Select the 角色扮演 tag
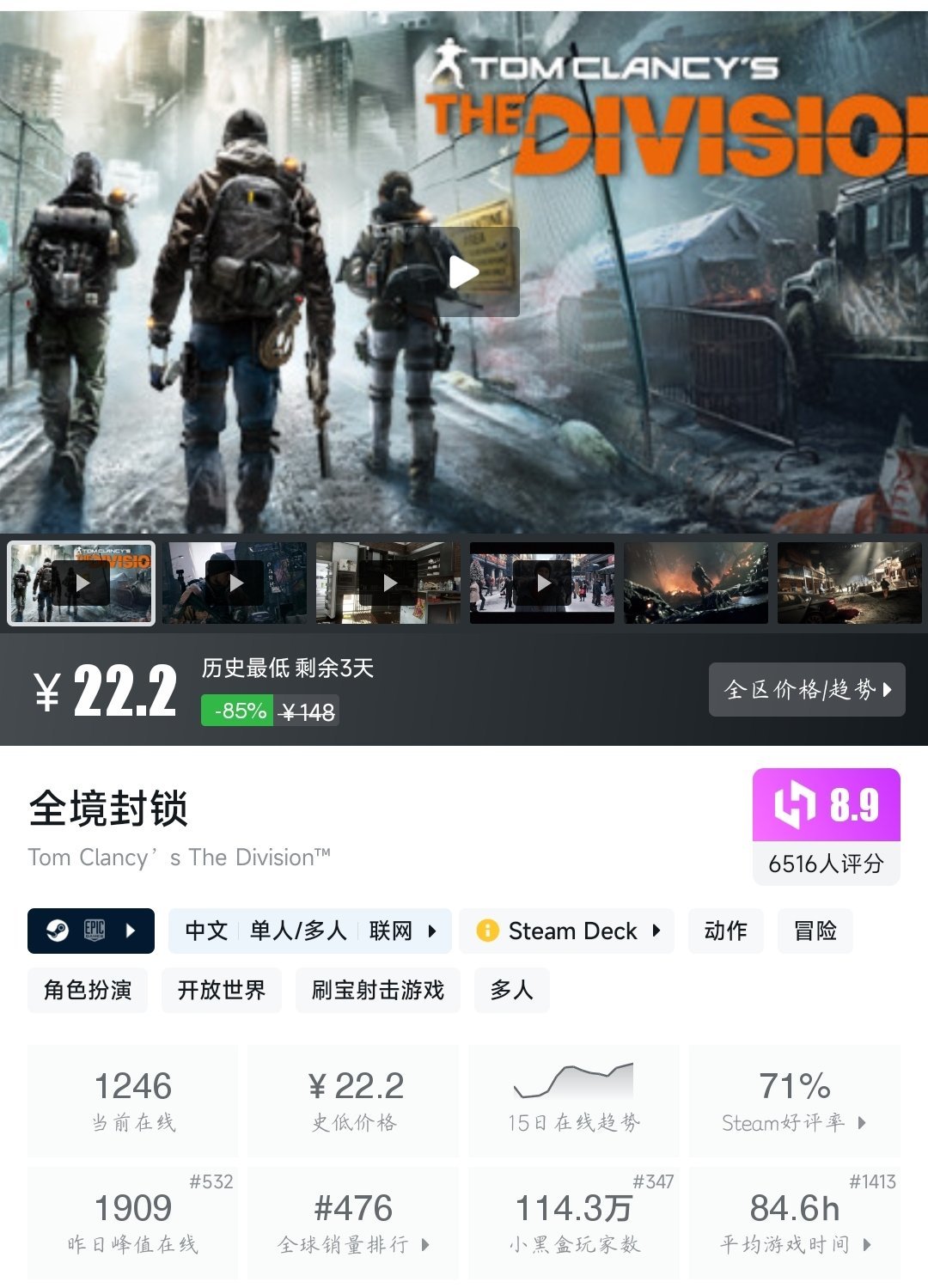Viewport: 928px width, 1288px height. click(88, 990)
